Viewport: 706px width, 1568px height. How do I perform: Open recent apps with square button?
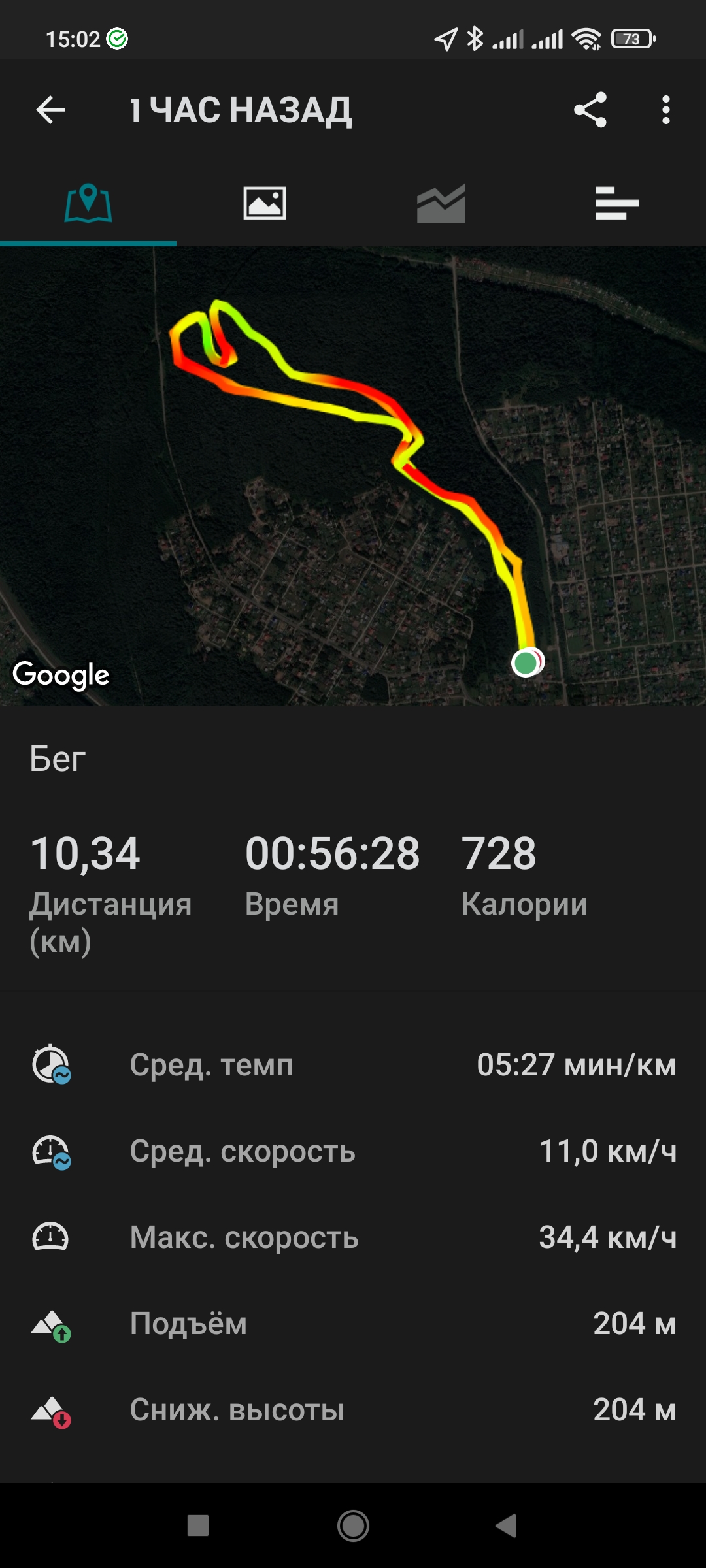[x=198, y=1526]
